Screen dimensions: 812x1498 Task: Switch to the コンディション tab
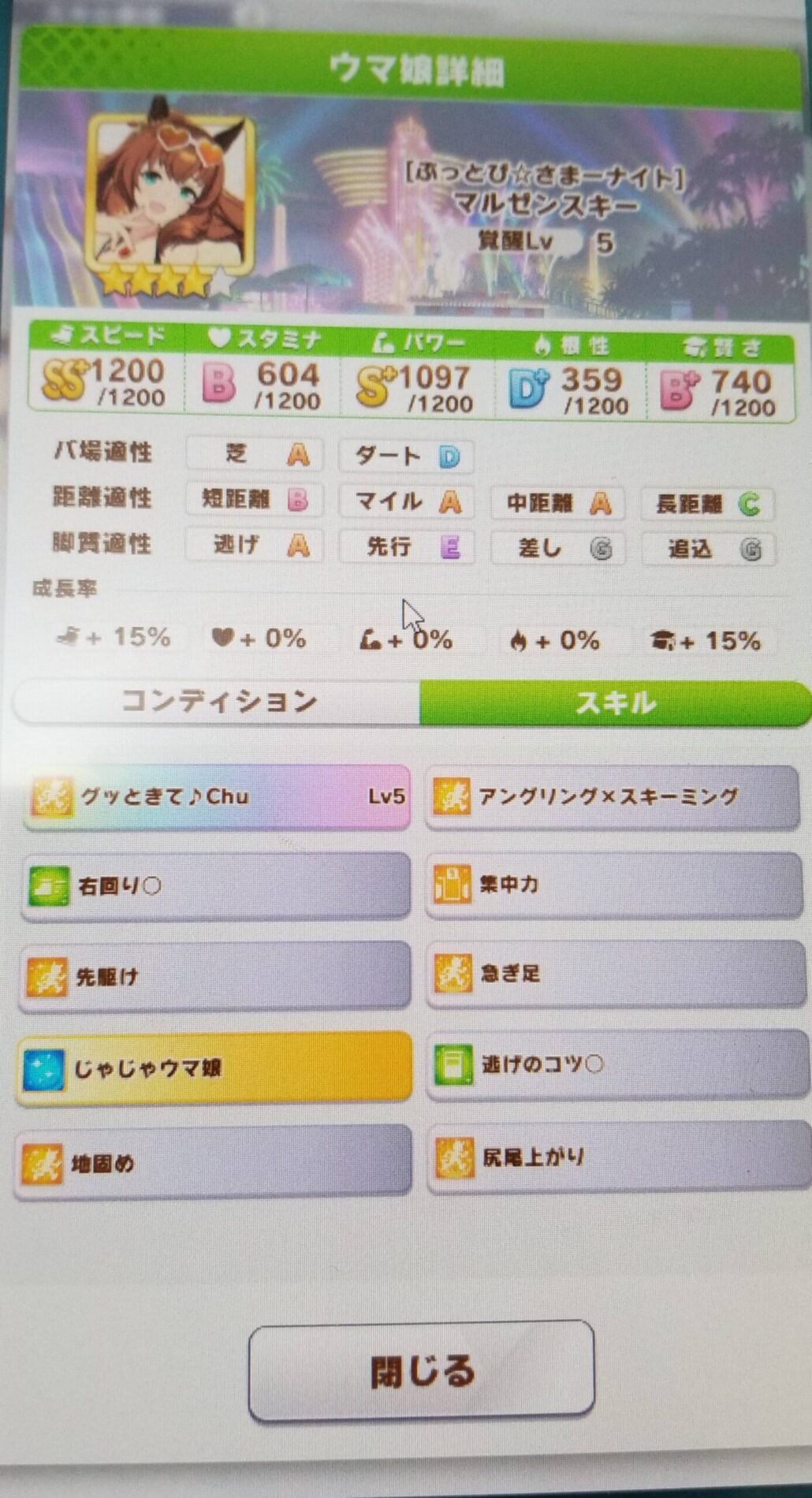coord(218,701)
